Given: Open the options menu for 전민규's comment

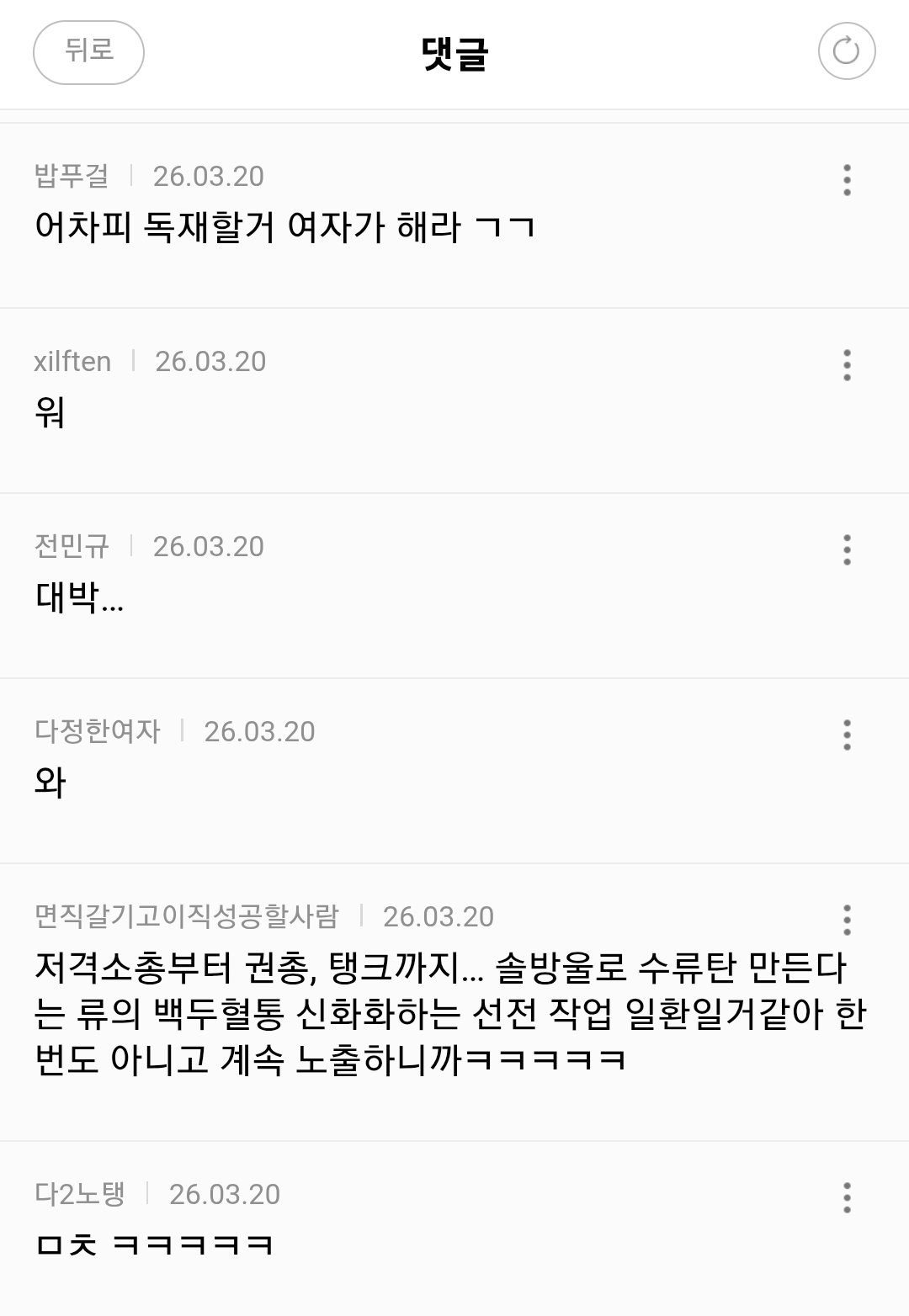Looking at the screenshot, I should tap(847, 550).
